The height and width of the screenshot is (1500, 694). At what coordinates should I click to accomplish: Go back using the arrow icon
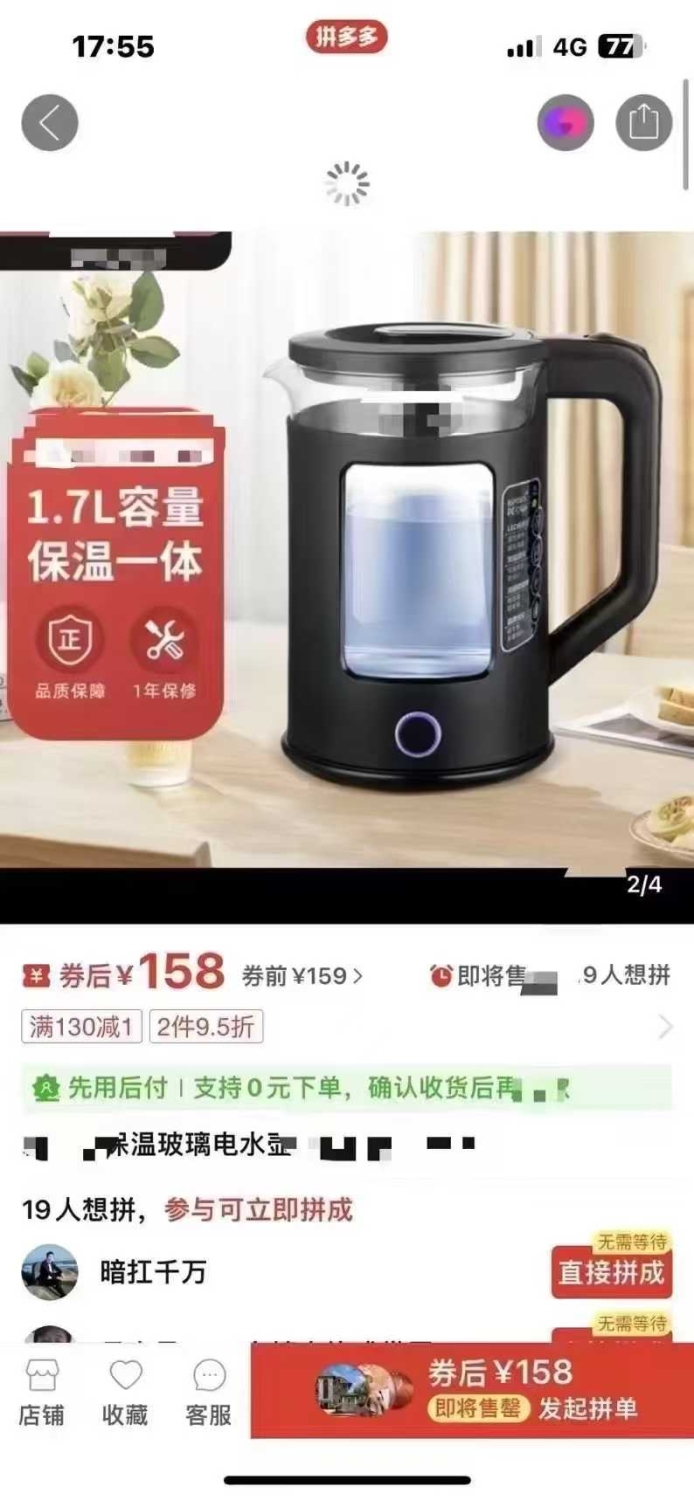(50, 123)
